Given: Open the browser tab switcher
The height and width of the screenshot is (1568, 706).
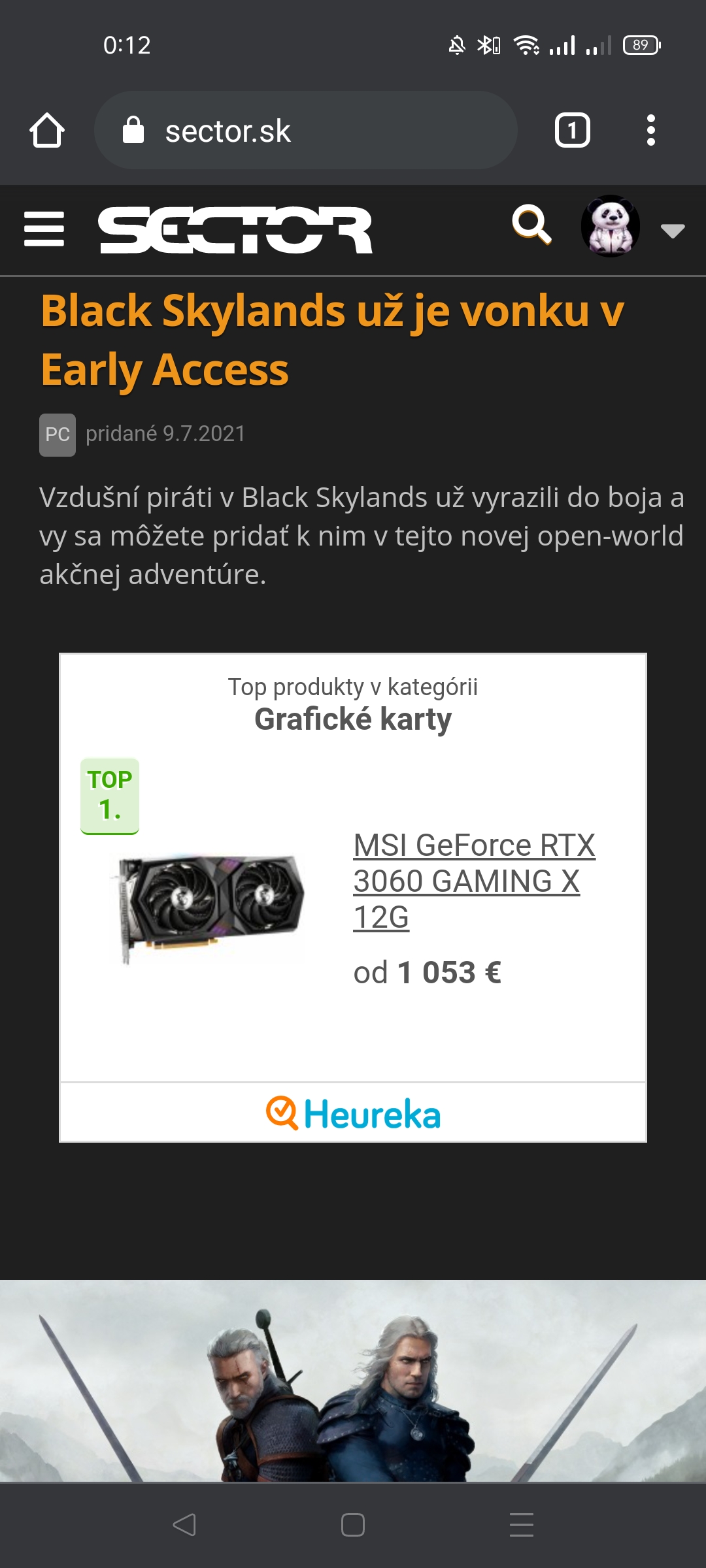Looking at the screenshot, I should [x=572, y=131].
